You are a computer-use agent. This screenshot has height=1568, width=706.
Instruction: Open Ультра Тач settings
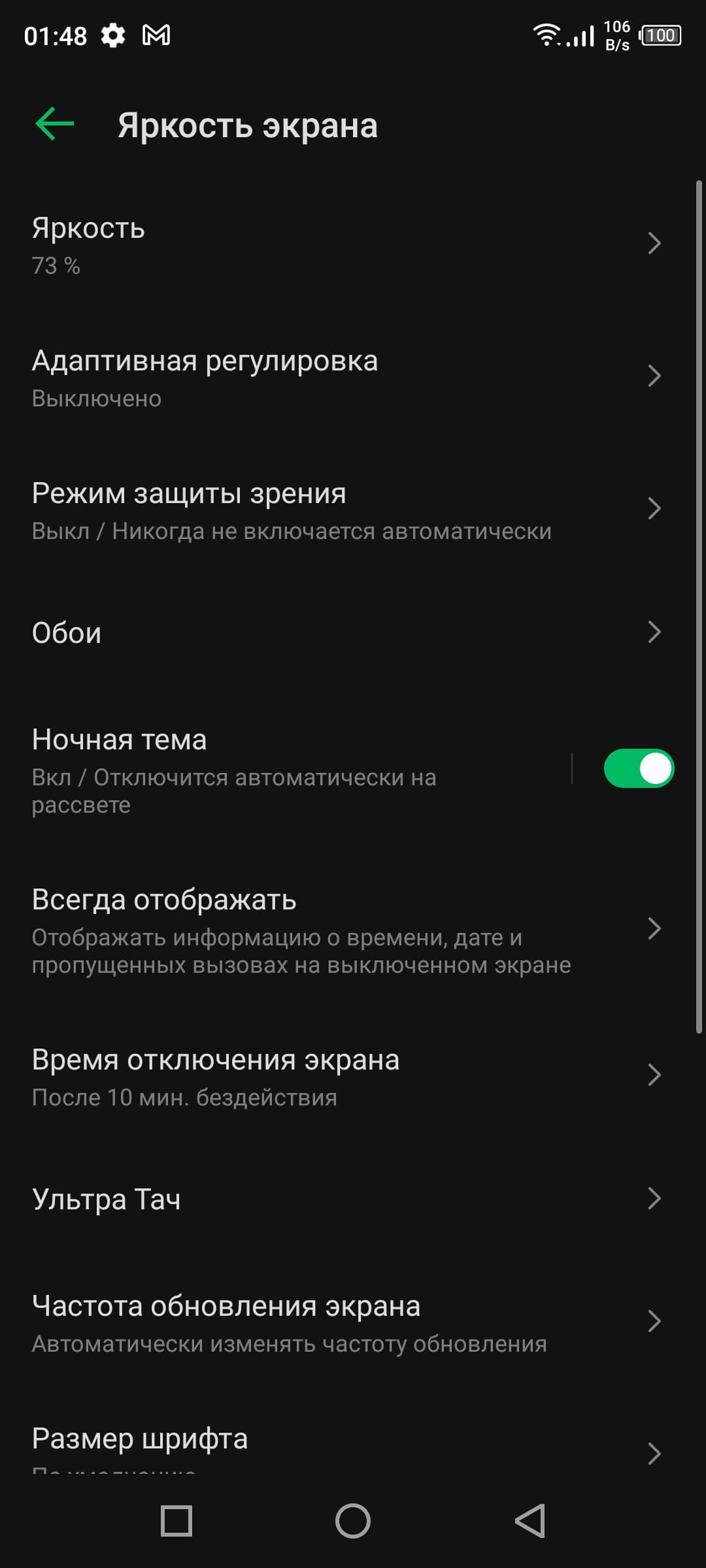[x=340, y=1199]
